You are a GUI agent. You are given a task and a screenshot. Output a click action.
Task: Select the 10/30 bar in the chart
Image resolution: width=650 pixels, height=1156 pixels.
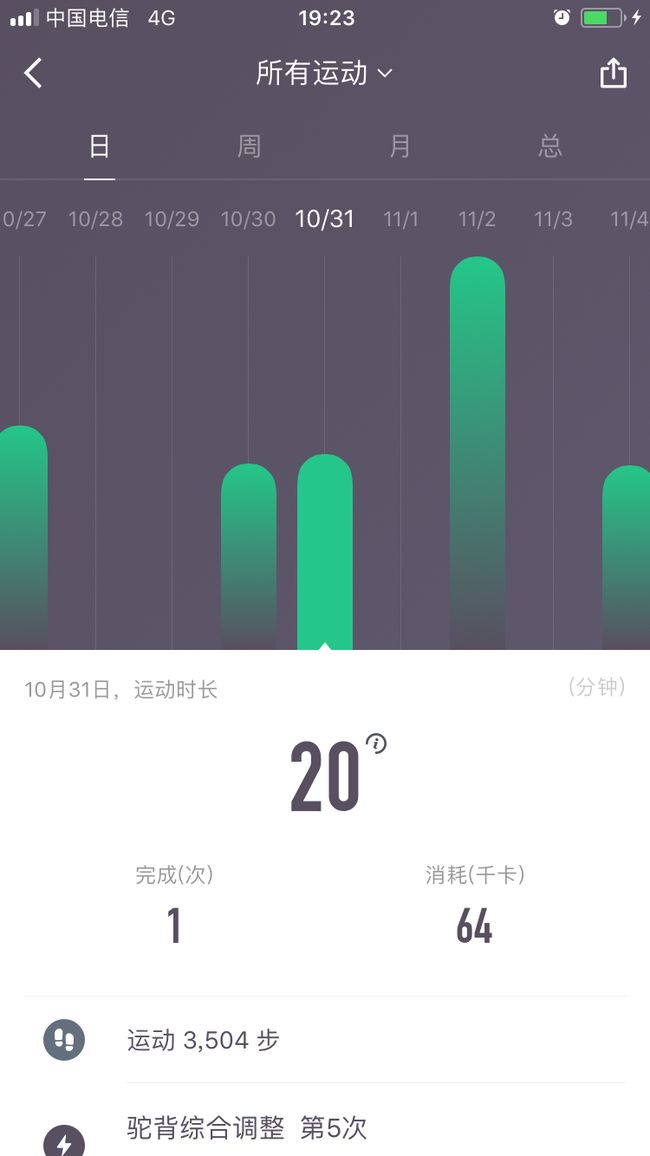pyautogui.click(x=249, y=556)
